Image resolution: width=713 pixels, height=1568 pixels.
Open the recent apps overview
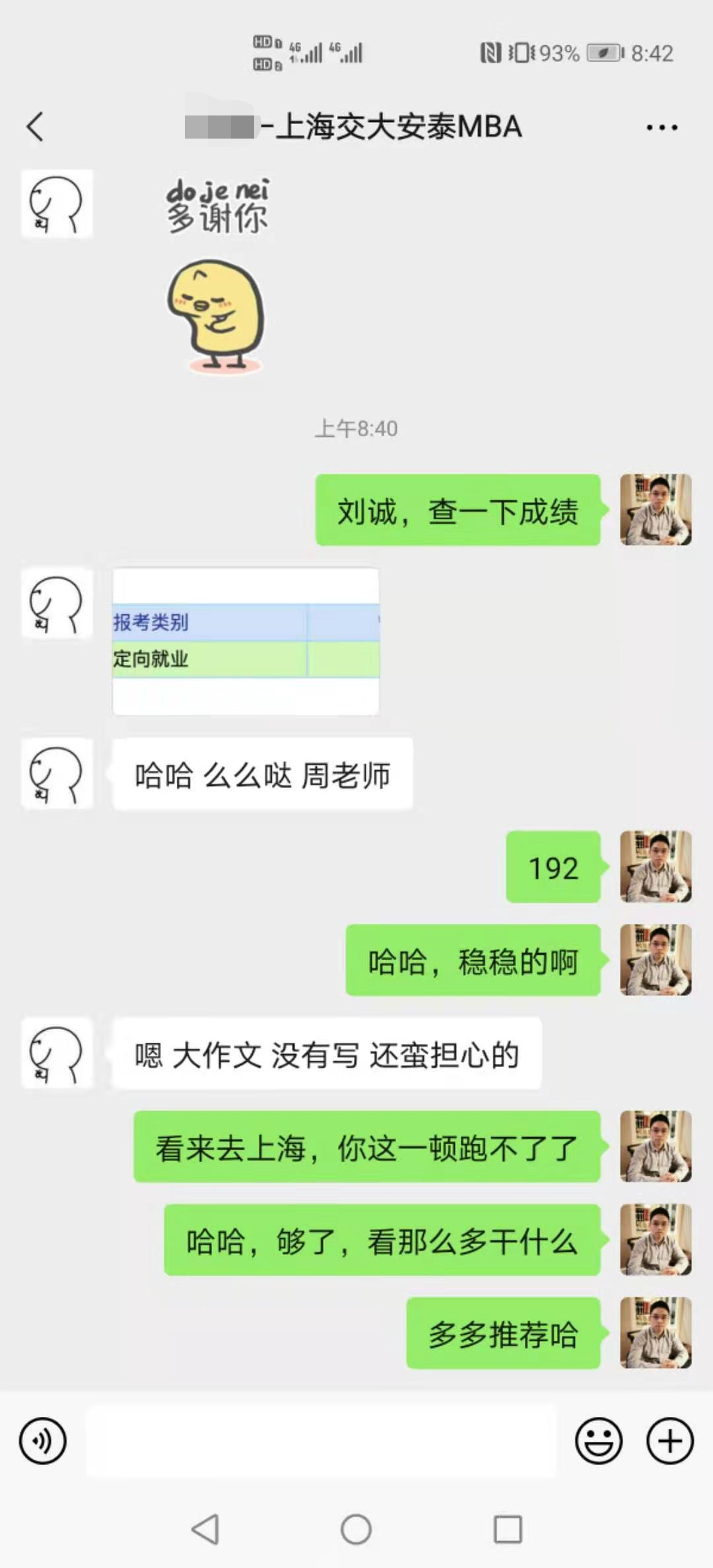[508, 1529]
